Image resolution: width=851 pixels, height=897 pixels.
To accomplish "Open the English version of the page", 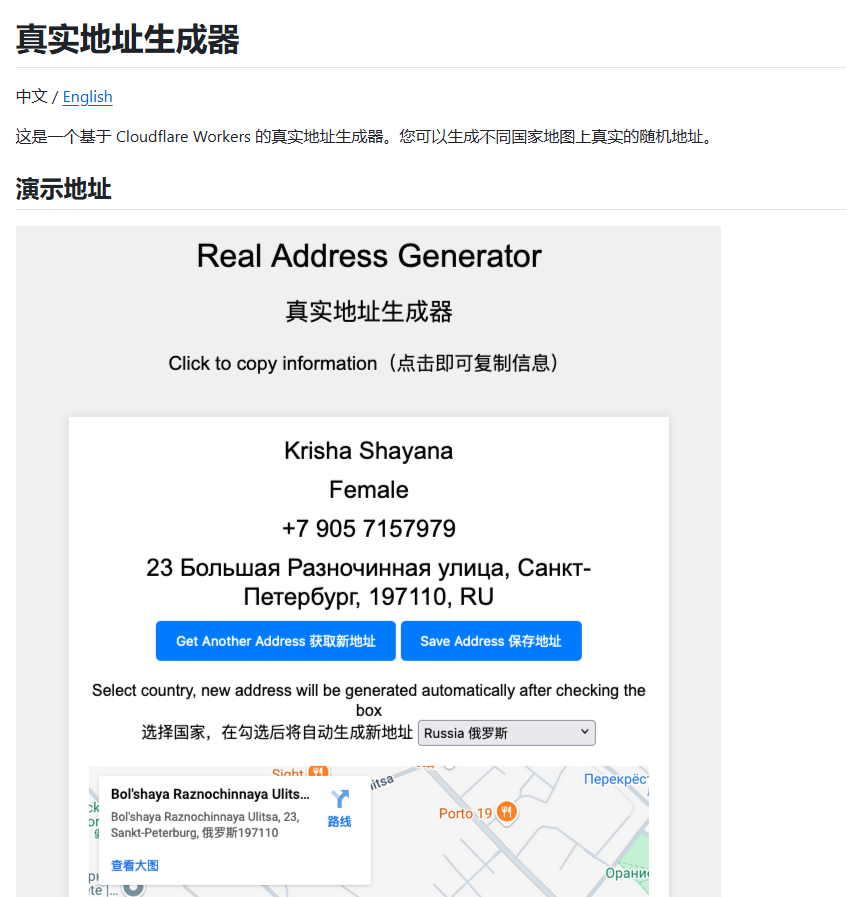I will 87,96.
